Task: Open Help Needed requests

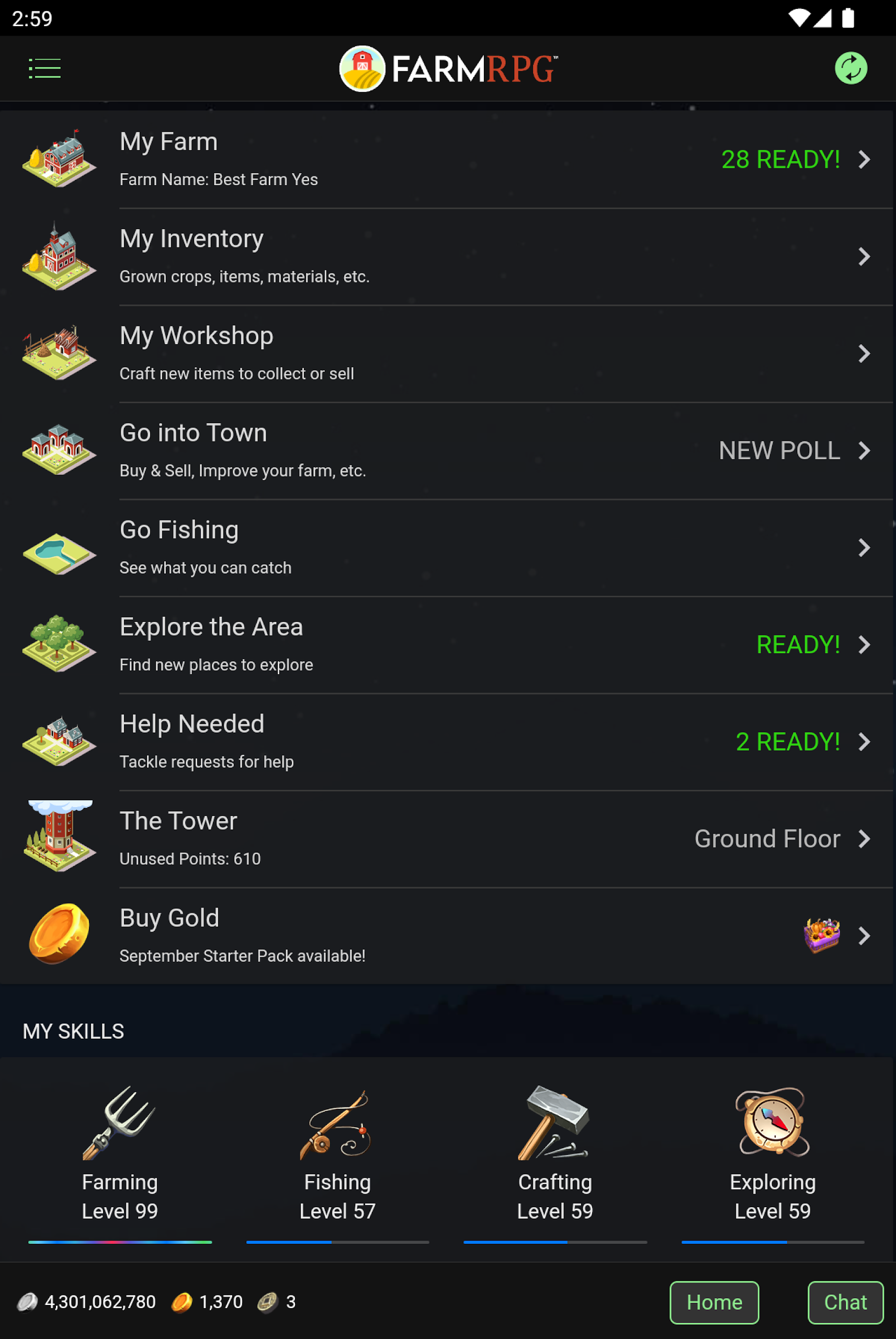Action: [446, 742]
